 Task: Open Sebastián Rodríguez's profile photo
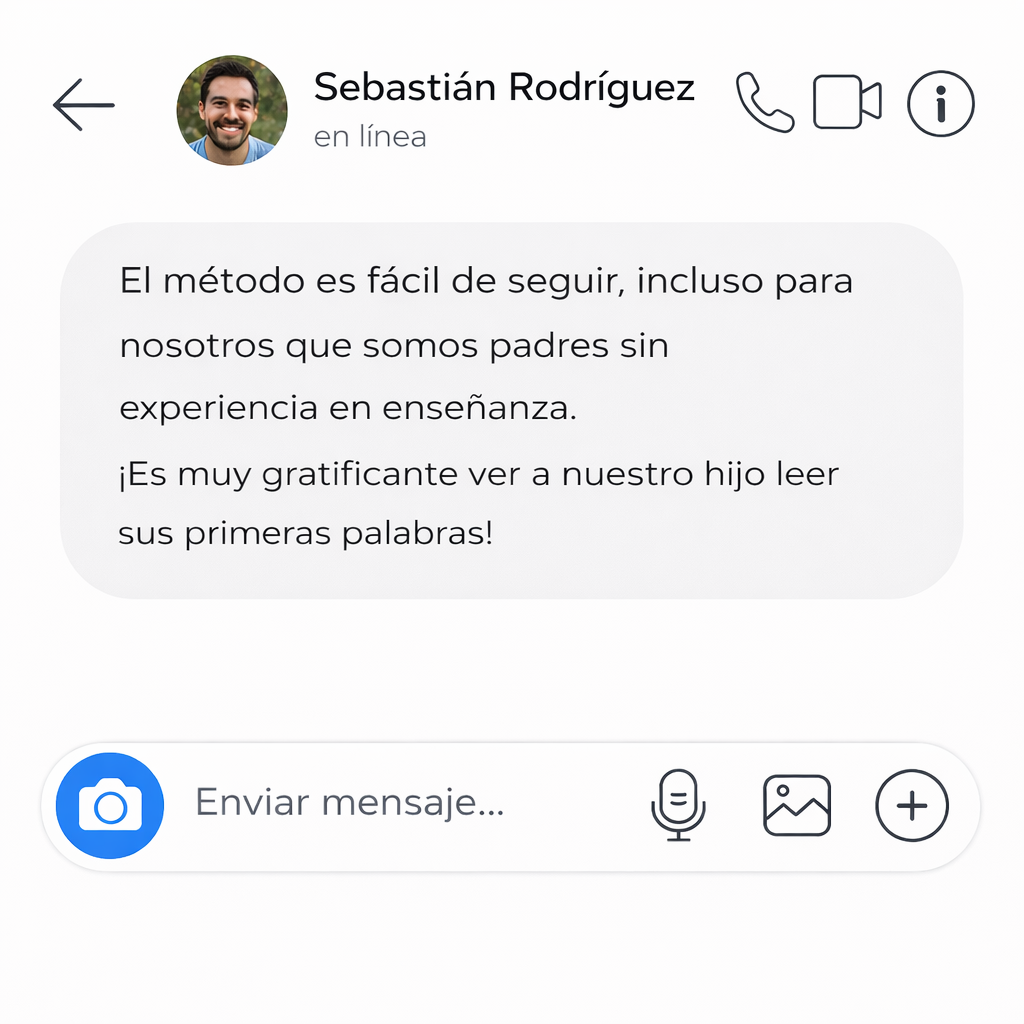click(232, 110)
